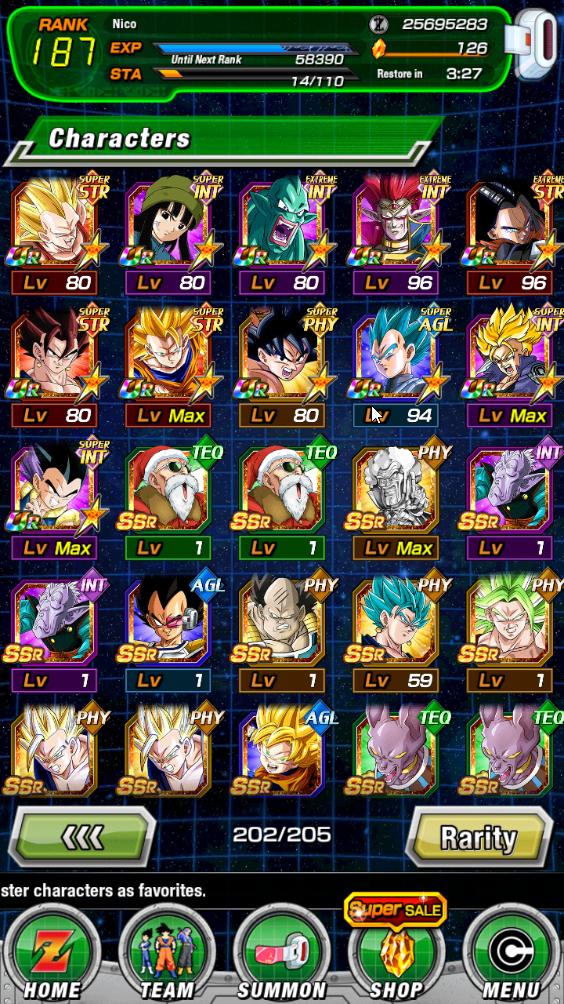Switch to the SUMMON tab
564x1004 pixels.
click(x=282, y=956)
